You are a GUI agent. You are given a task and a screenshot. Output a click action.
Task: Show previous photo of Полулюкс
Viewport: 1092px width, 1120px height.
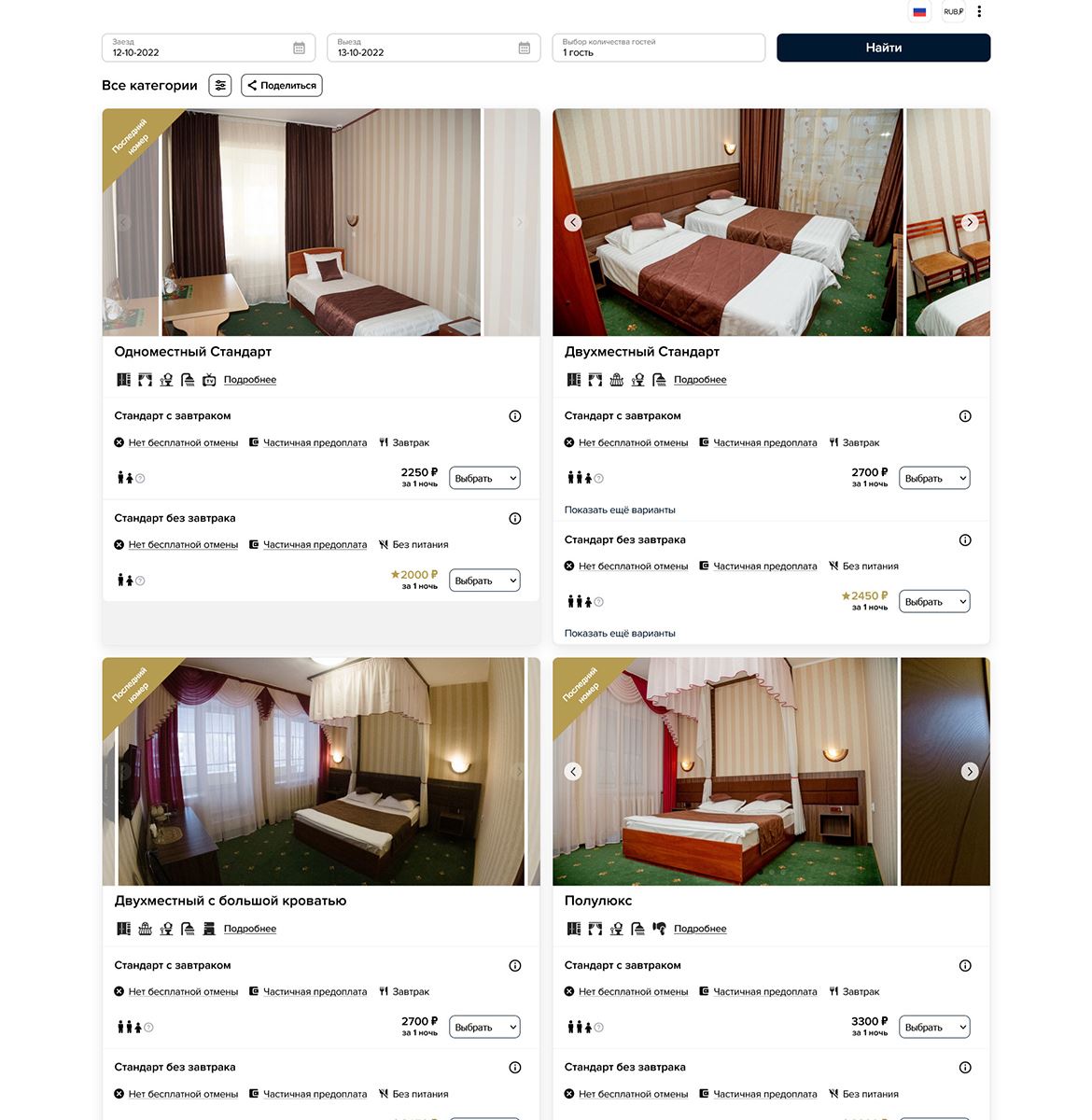[x=573, y=771]
